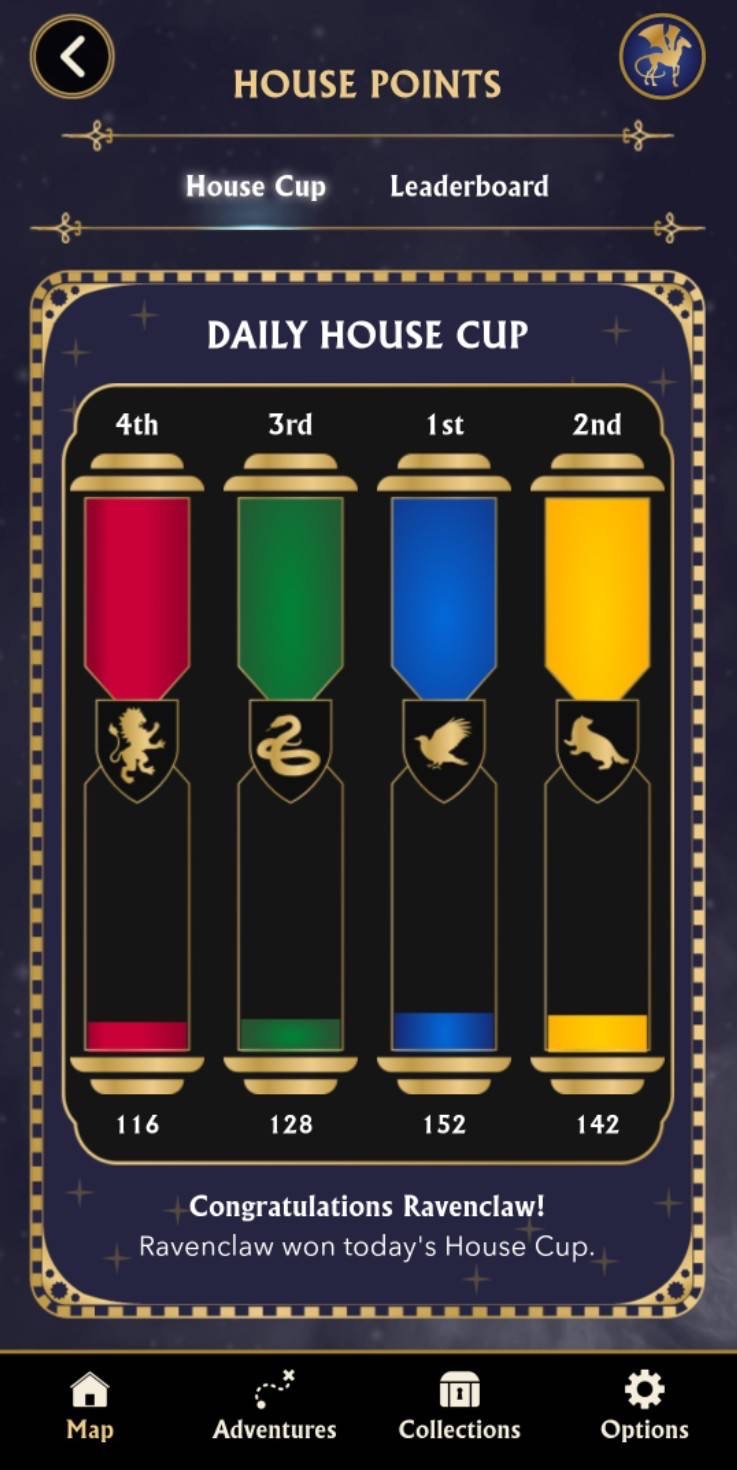This screenshot has height=1470, width=737.
Task: Open the Map tab
Action: [90, 1407]
